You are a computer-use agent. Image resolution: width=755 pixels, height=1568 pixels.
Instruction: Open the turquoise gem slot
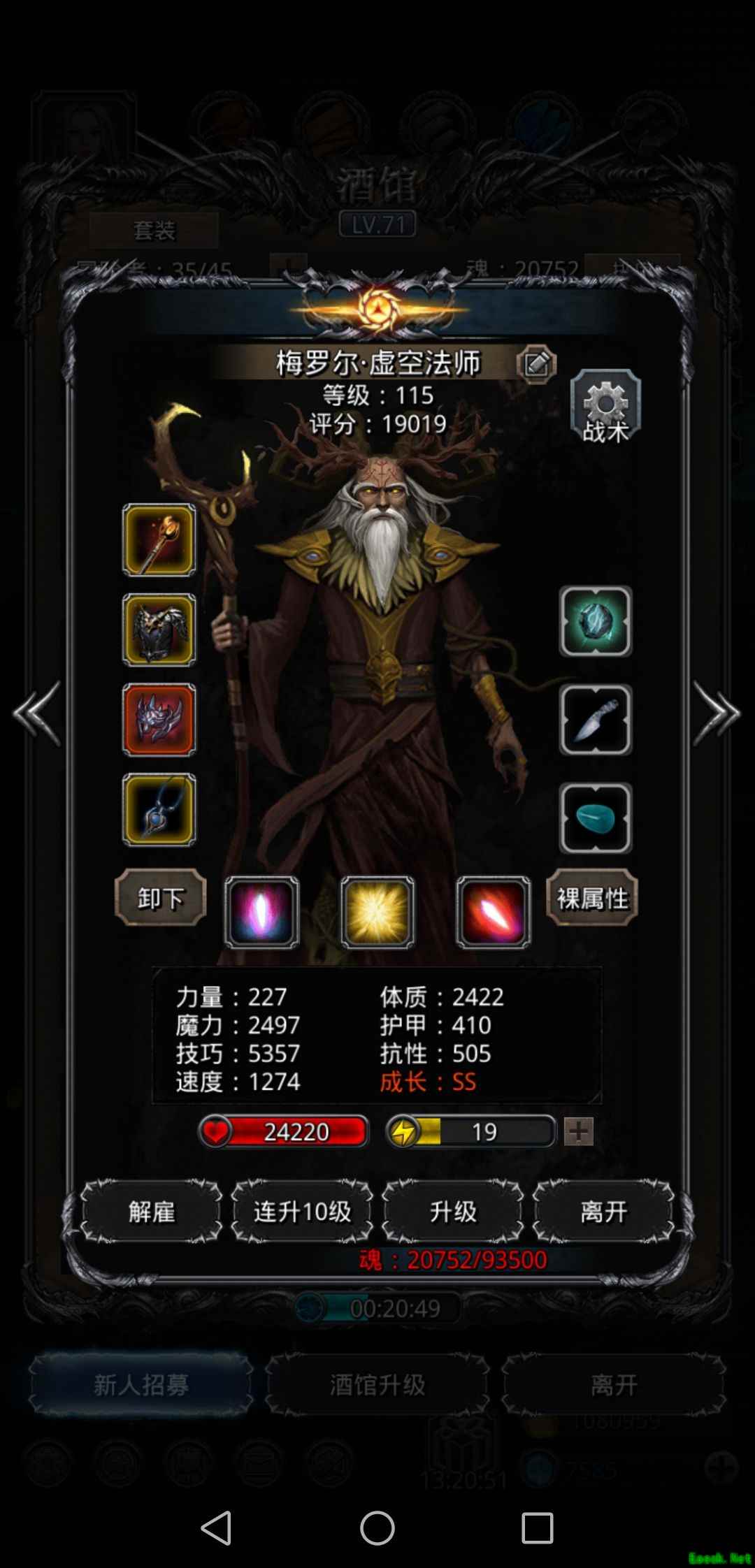[596, 818]
